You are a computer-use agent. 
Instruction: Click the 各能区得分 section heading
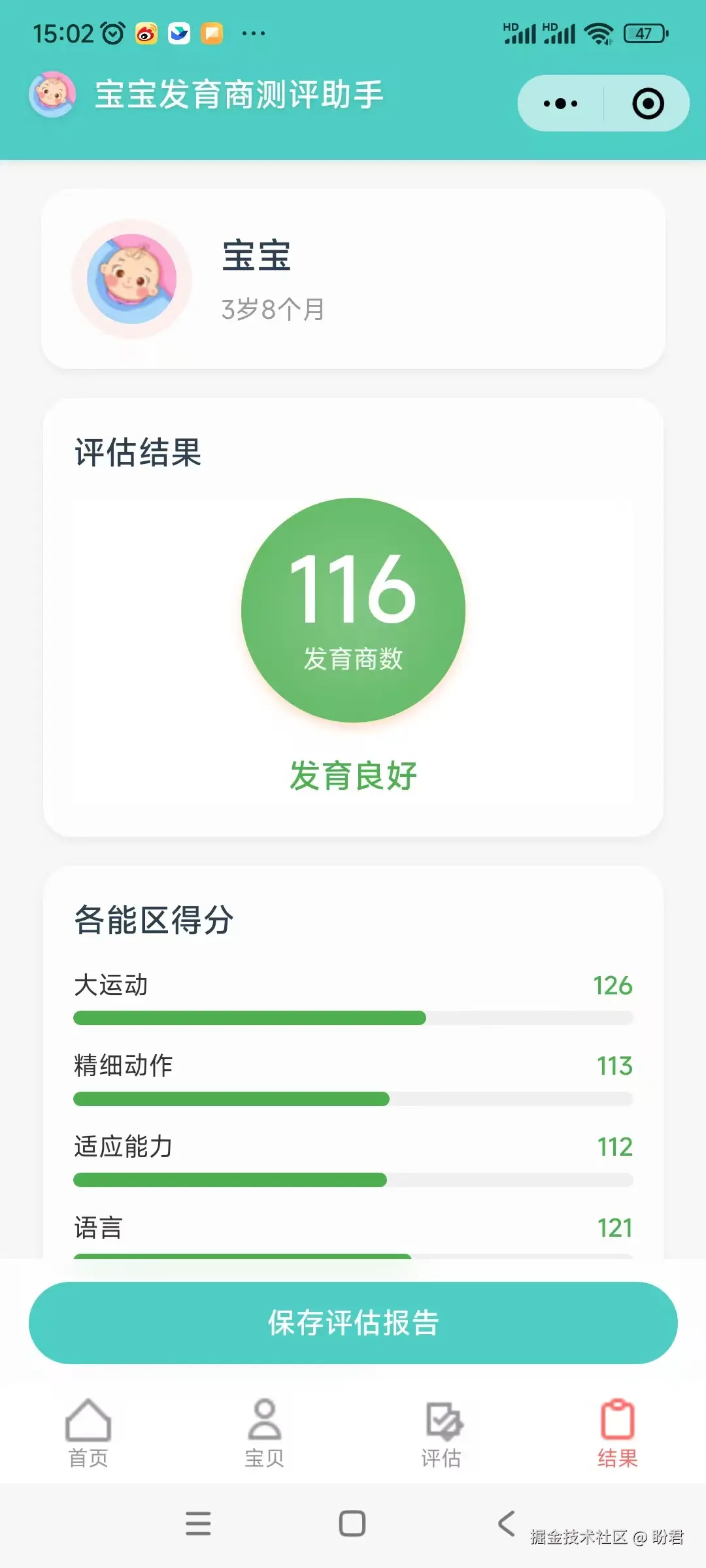(154, 921)
